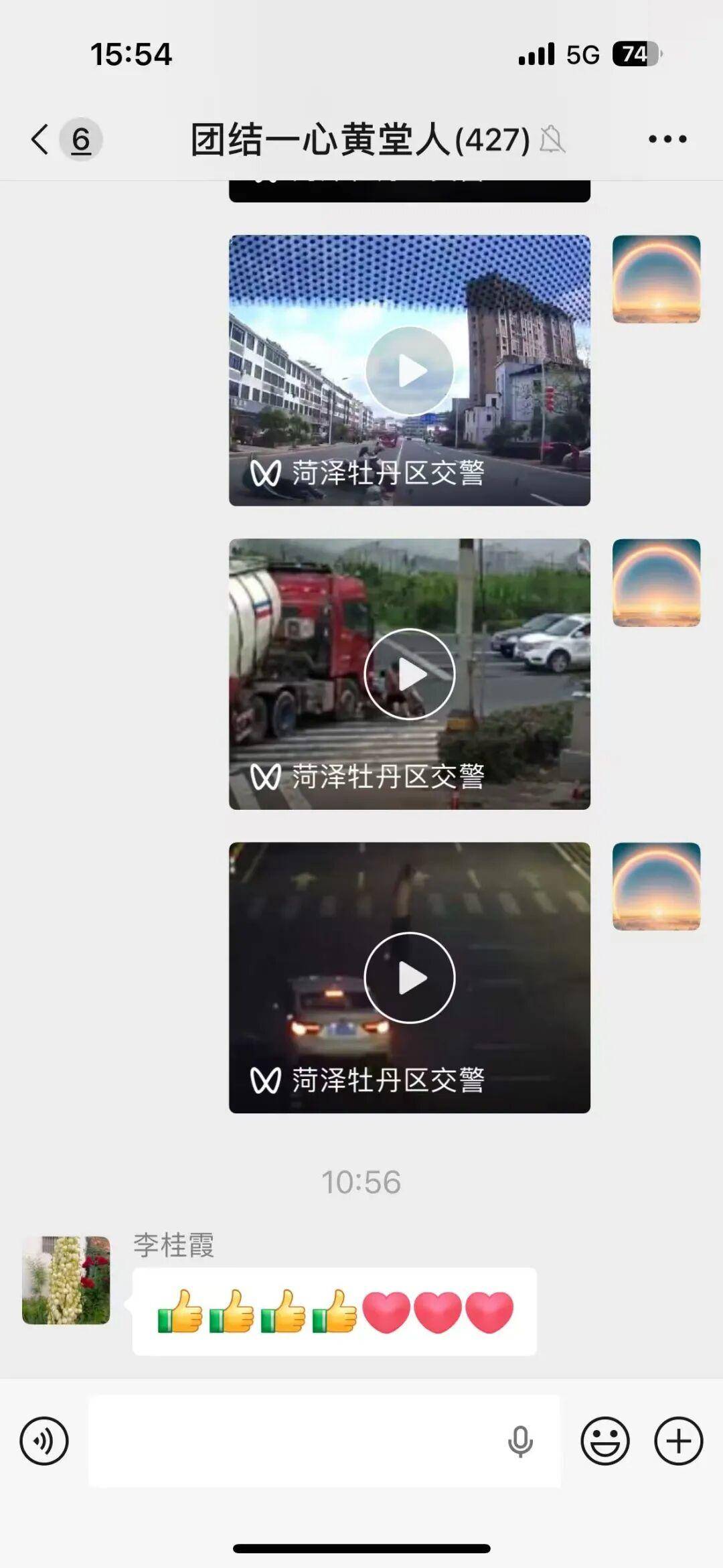Play the night video with the white car
Screen dimensions: 723x1568
click(x=410, y=977)
